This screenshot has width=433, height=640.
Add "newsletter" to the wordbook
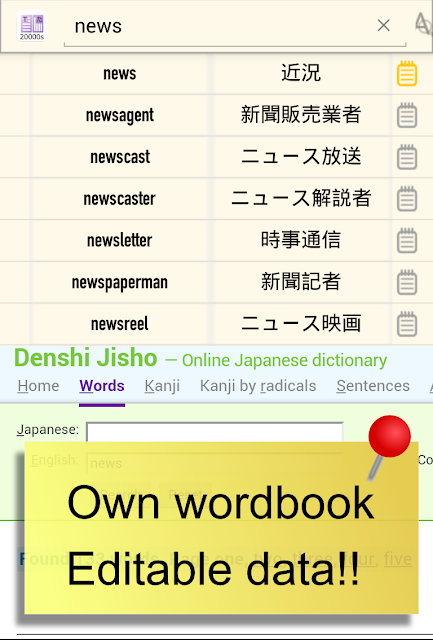tap(407, 240)
